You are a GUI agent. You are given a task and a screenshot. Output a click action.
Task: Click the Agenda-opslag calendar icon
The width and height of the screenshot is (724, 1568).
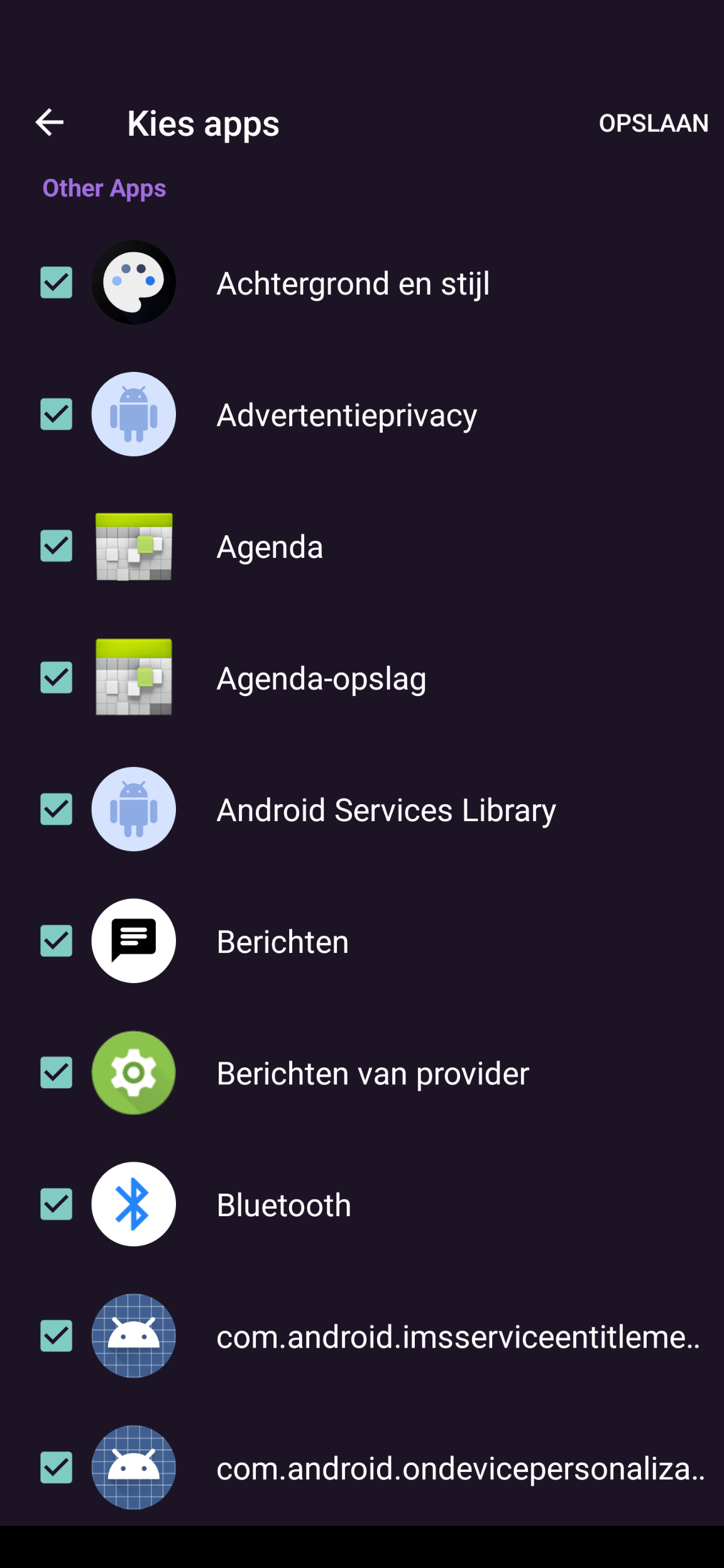pyautogui.click(x=133, y=677)
